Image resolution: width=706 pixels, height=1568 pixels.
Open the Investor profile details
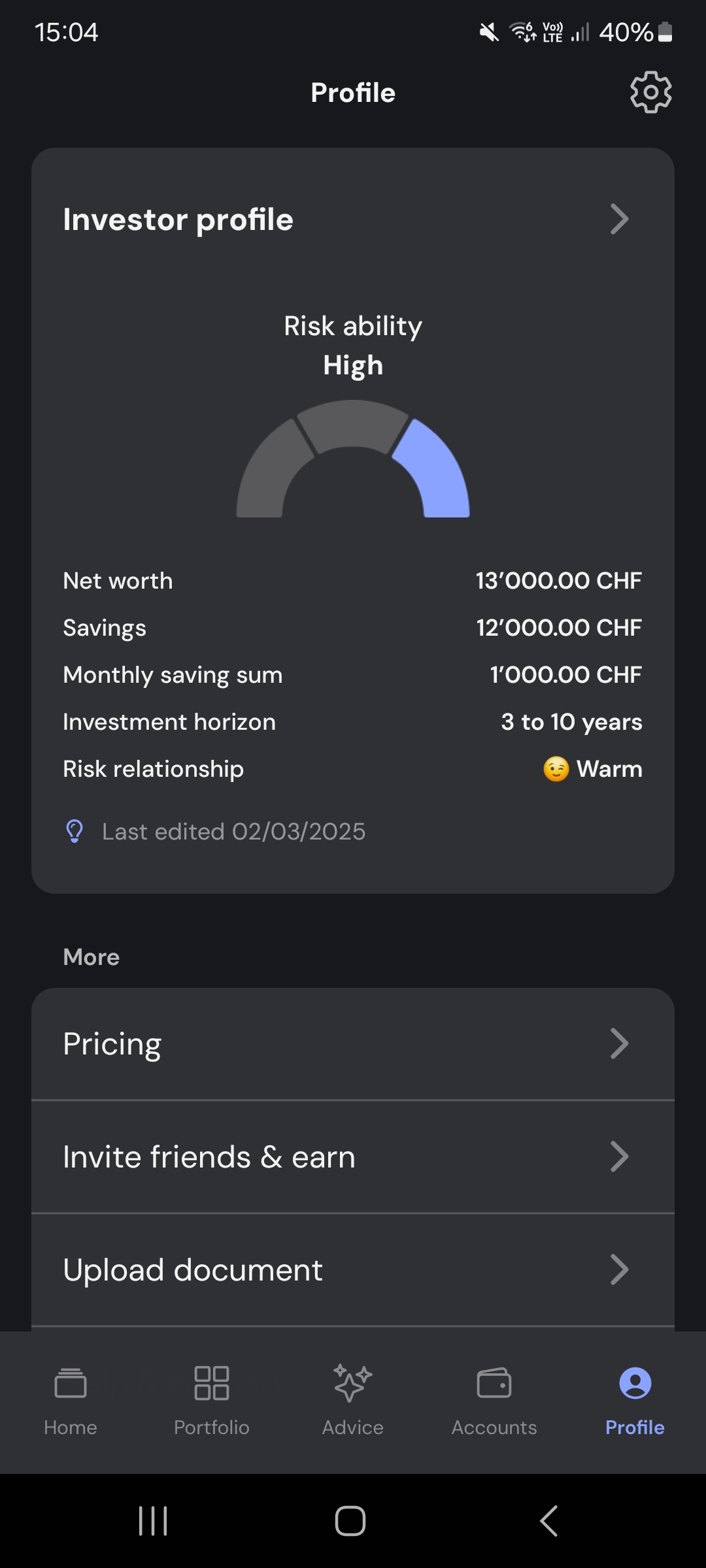pyautogui.click(x=353, y=220)
